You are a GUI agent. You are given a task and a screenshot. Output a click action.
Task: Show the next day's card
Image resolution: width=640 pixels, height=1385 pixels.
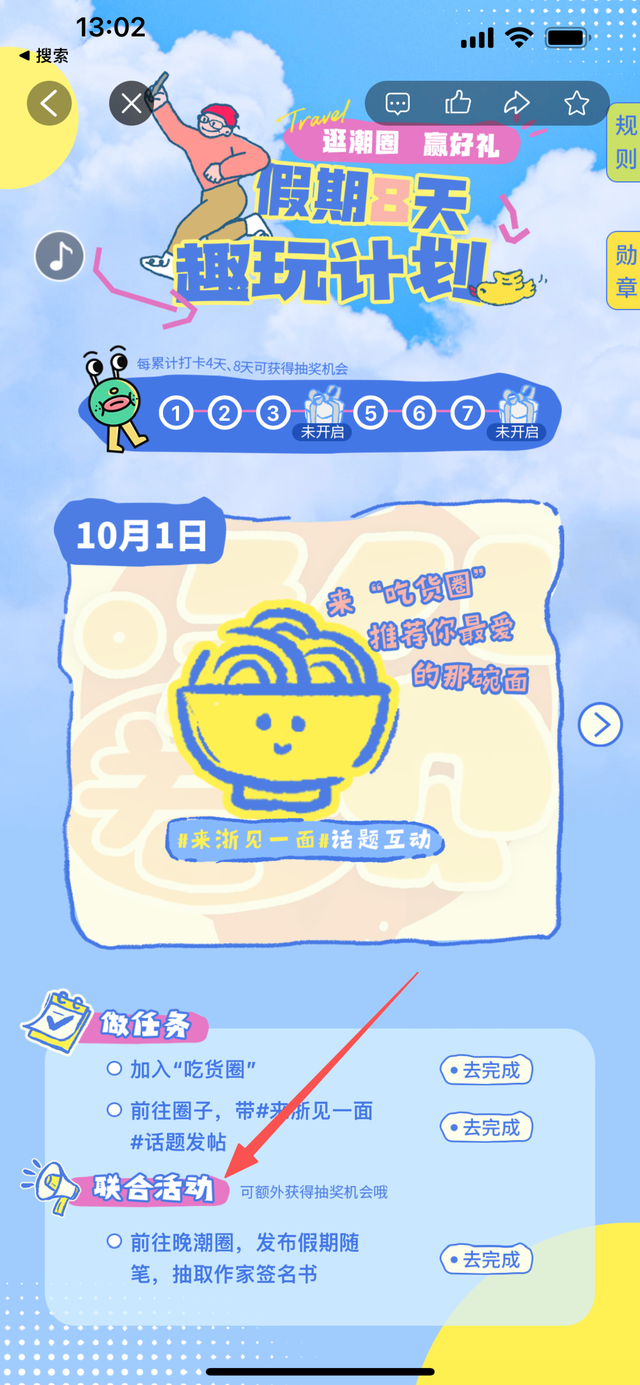(601, 724)
